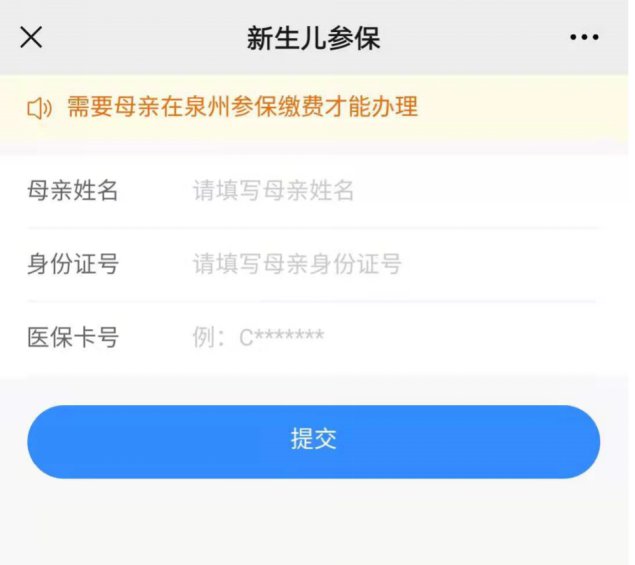This screenshot has width=635, height=565.
Task: Focus the 身份证号 text field
Action: point(390,264)
